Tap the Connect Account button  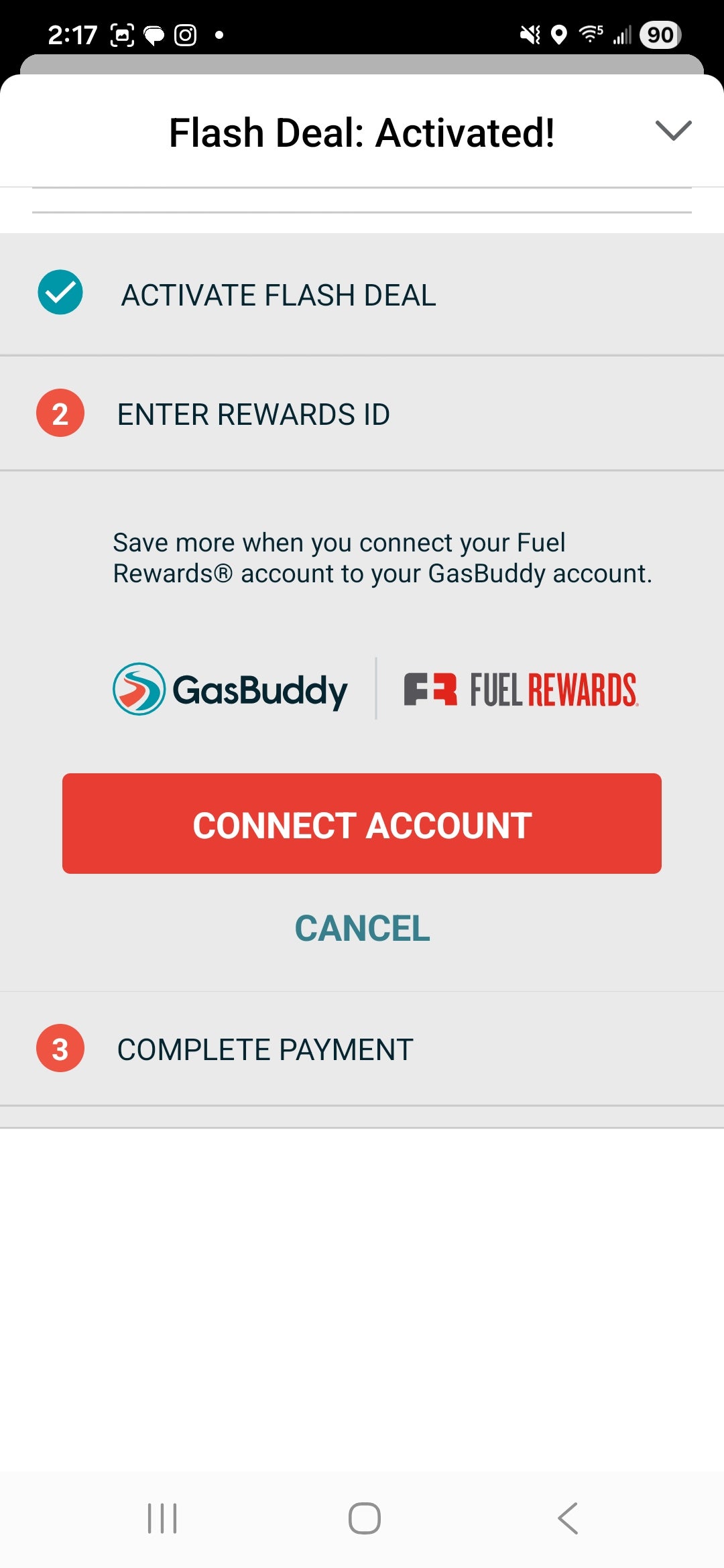coord(362,824)
